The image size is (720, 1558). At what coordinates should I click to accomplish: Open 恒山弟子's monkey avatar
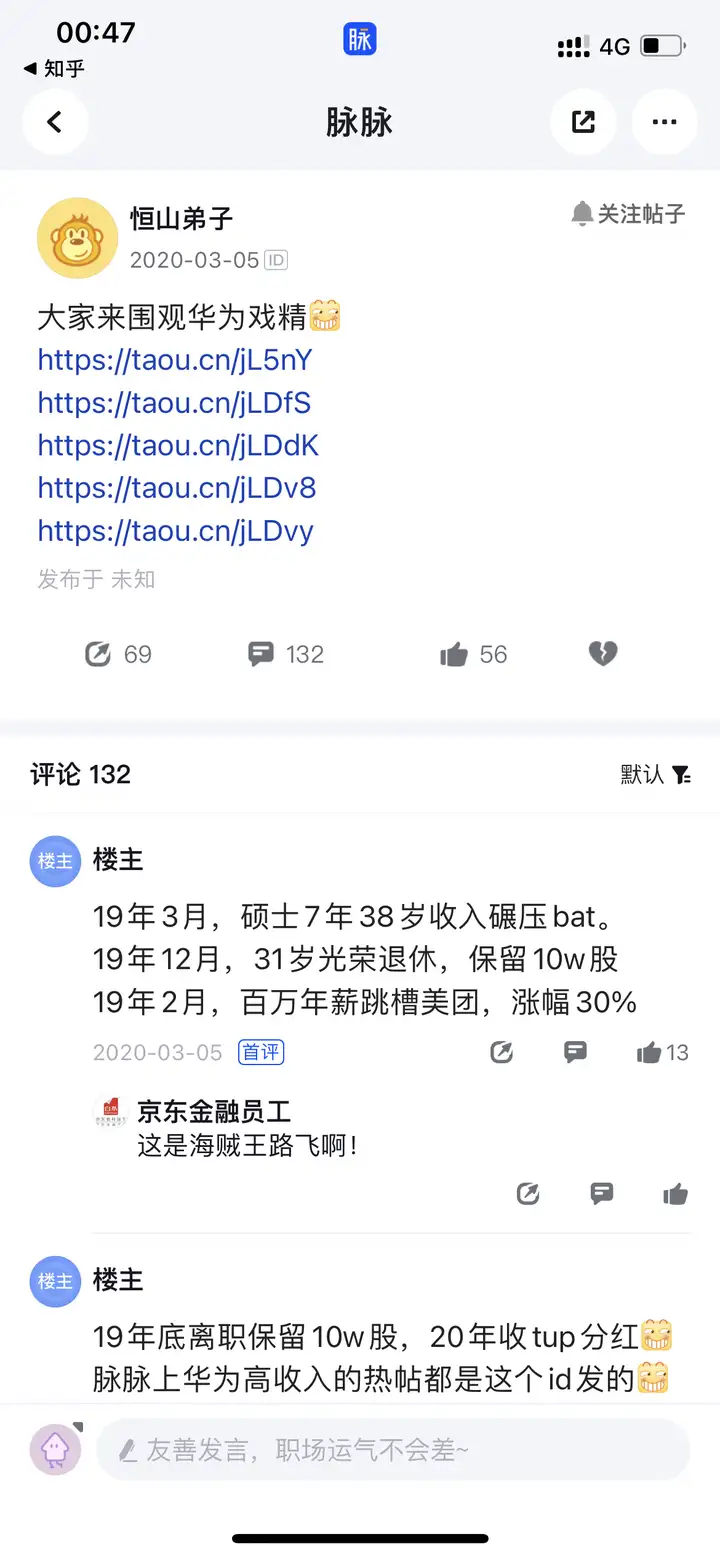click(77, 238)
